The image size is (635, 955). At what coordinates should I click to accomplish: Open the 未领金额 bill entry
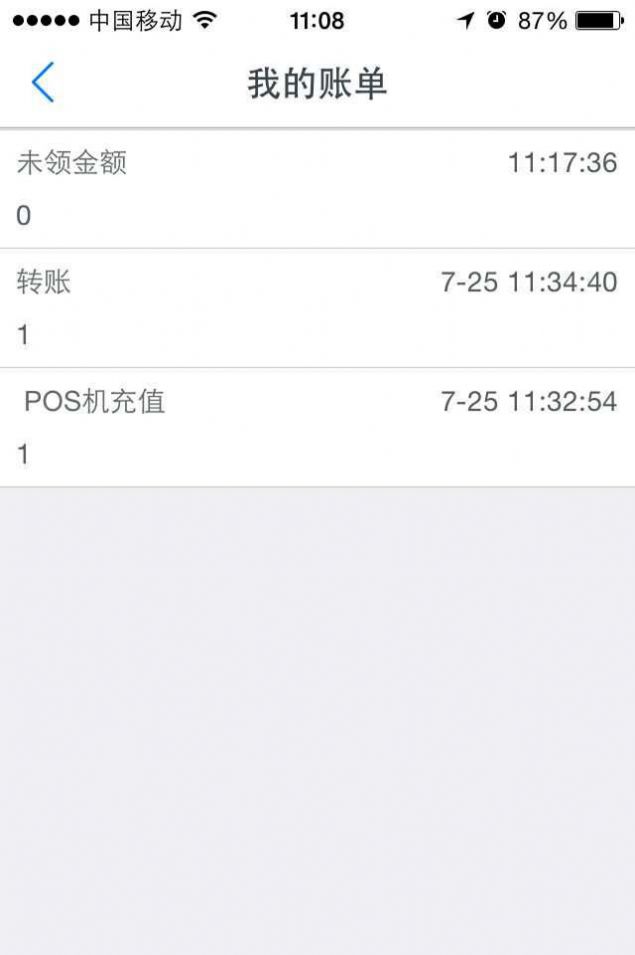tap(317, 189)
